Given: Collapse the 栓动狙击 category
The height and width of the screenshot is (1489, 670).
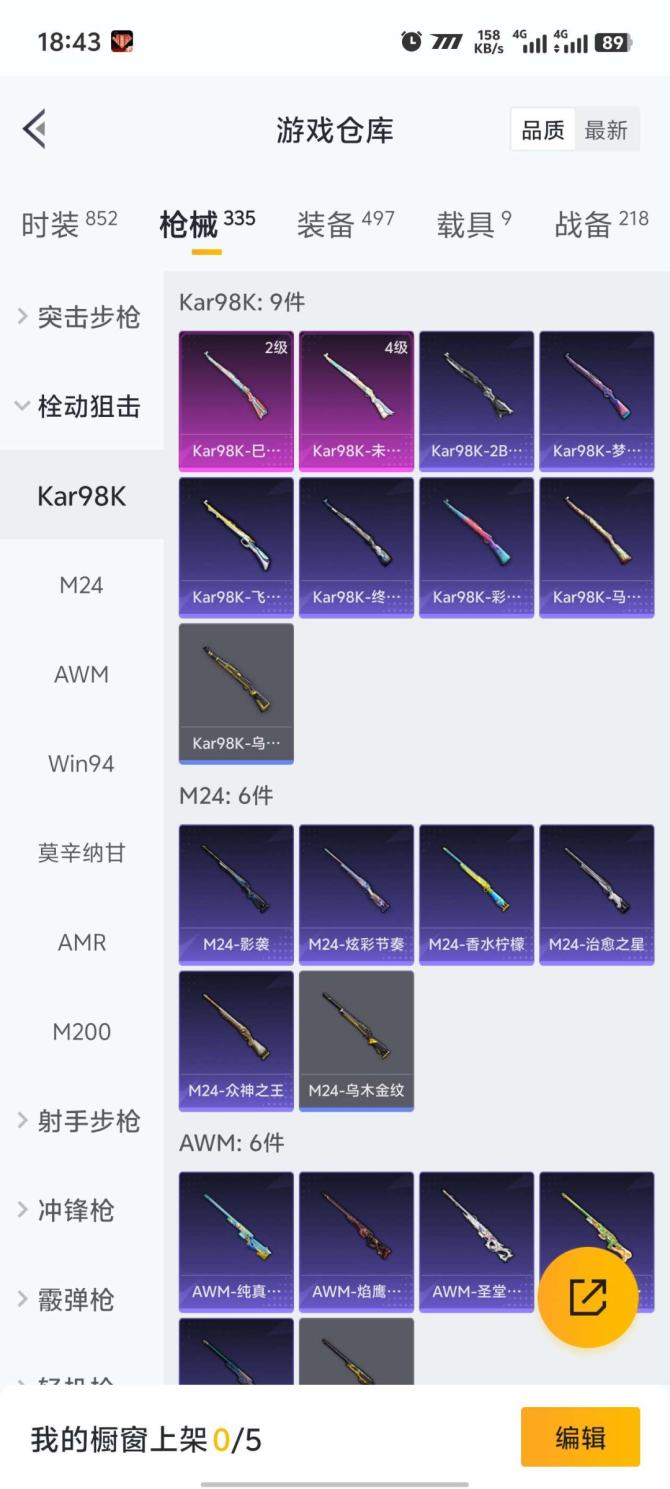Looking at the screenshot, I should (x=80, y=407).
